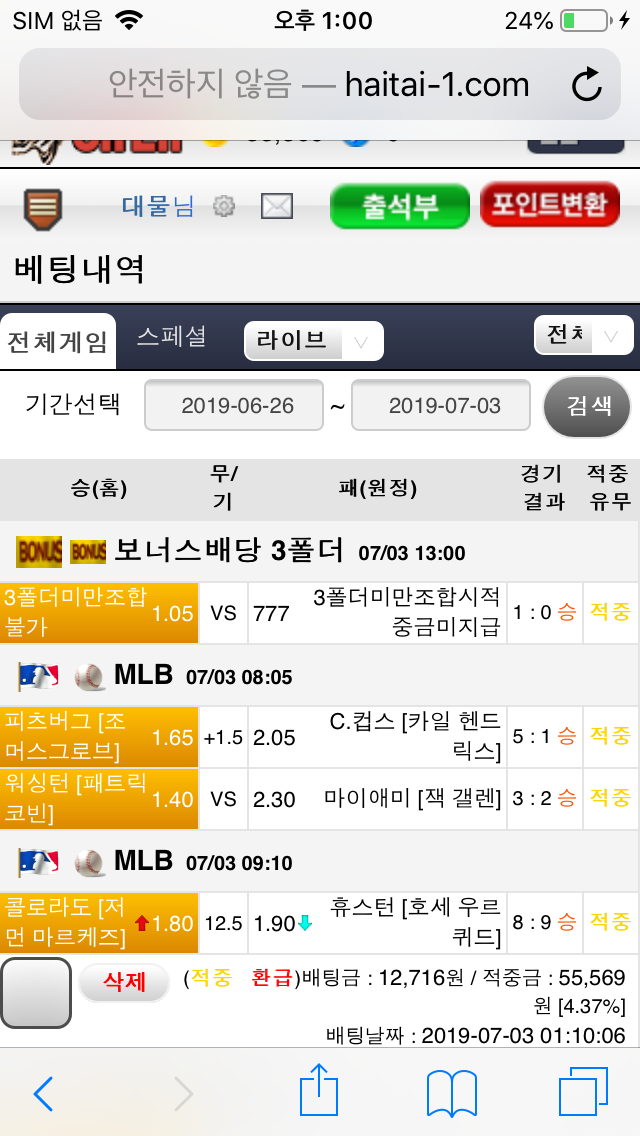
Task: Expand the 전체 filter dropdown
Action: 583,336
